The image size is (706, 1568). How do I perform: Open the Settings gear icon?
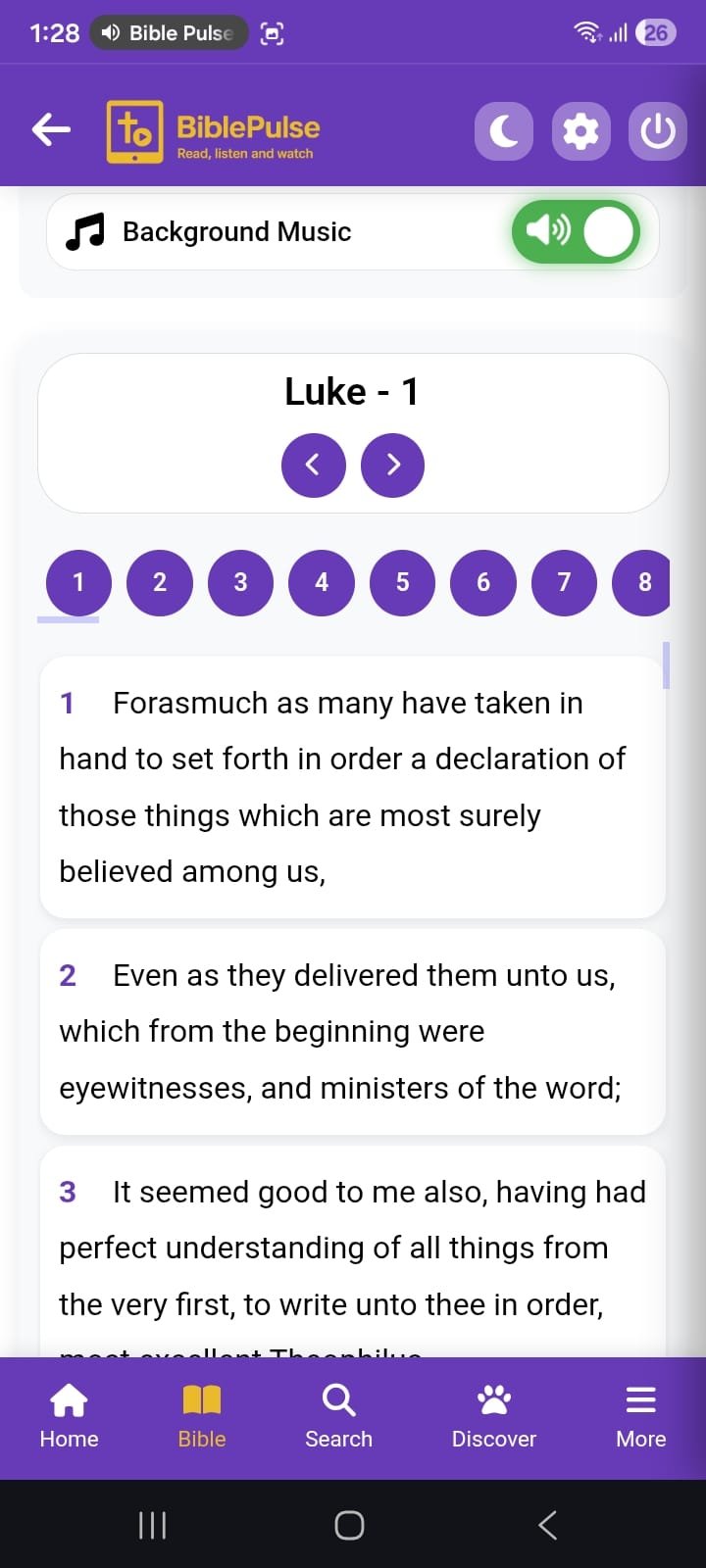click(x=580, y=130)
